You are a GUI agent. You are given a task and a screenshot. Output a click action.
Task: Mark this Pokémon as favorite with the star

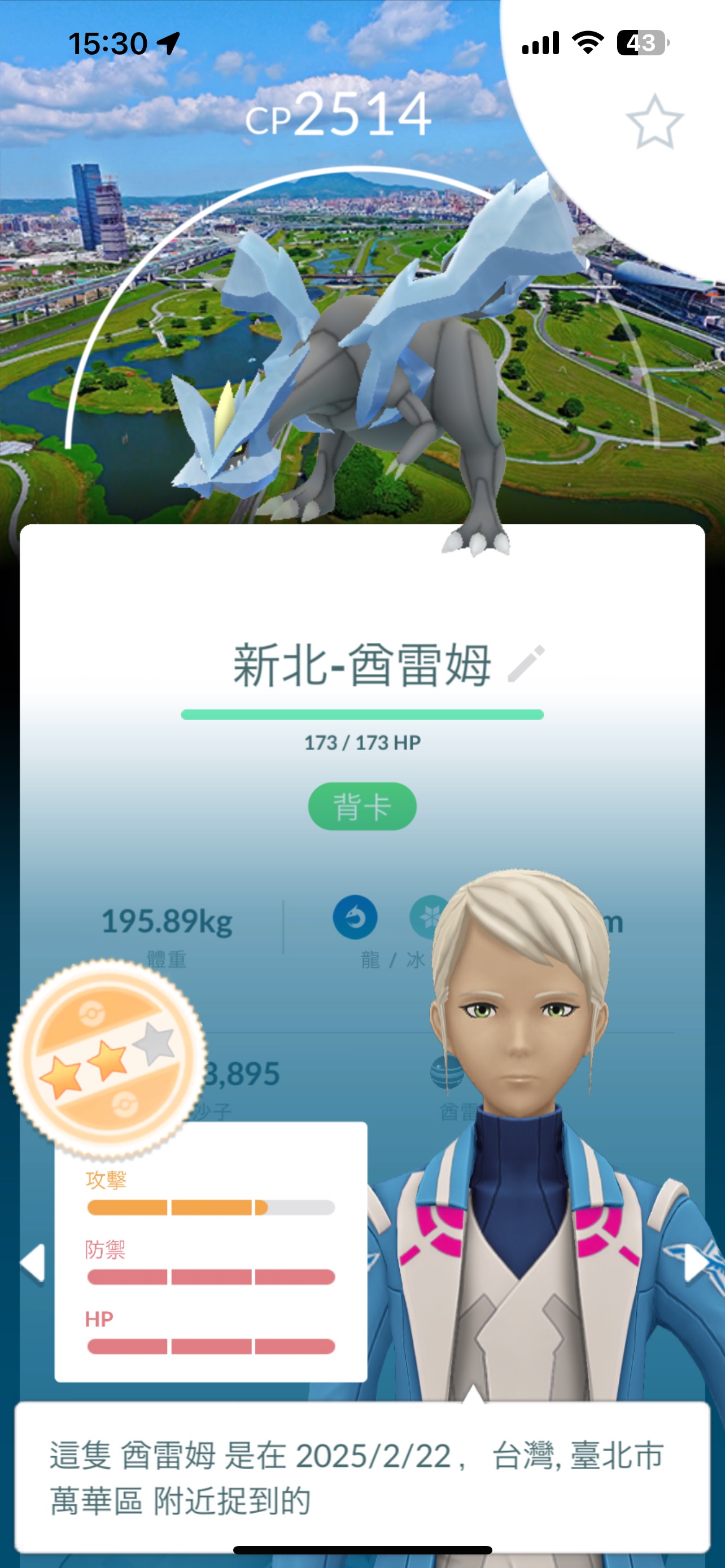654,122
